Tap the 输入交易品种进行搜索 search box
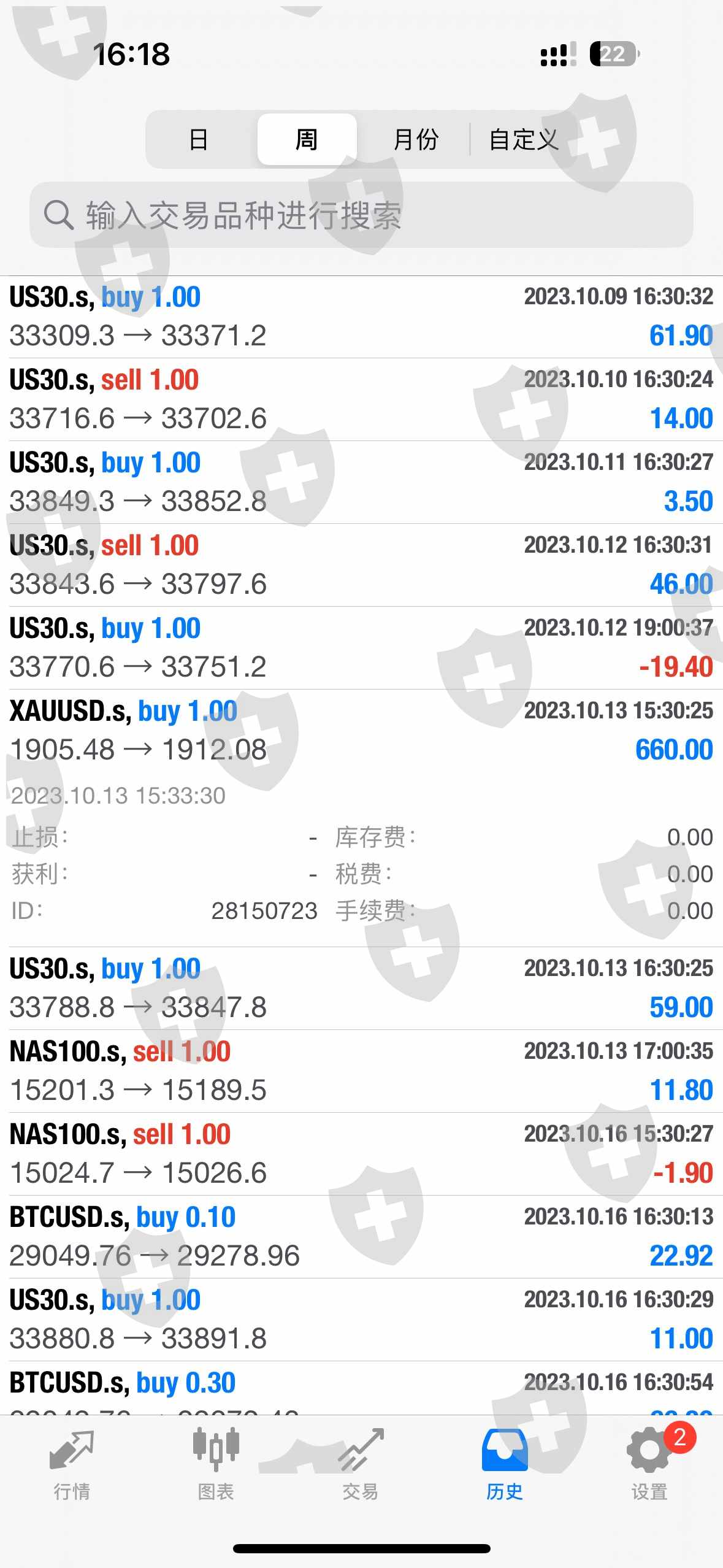This screenshot has height=1568, width=723. (x=361, y=215)
